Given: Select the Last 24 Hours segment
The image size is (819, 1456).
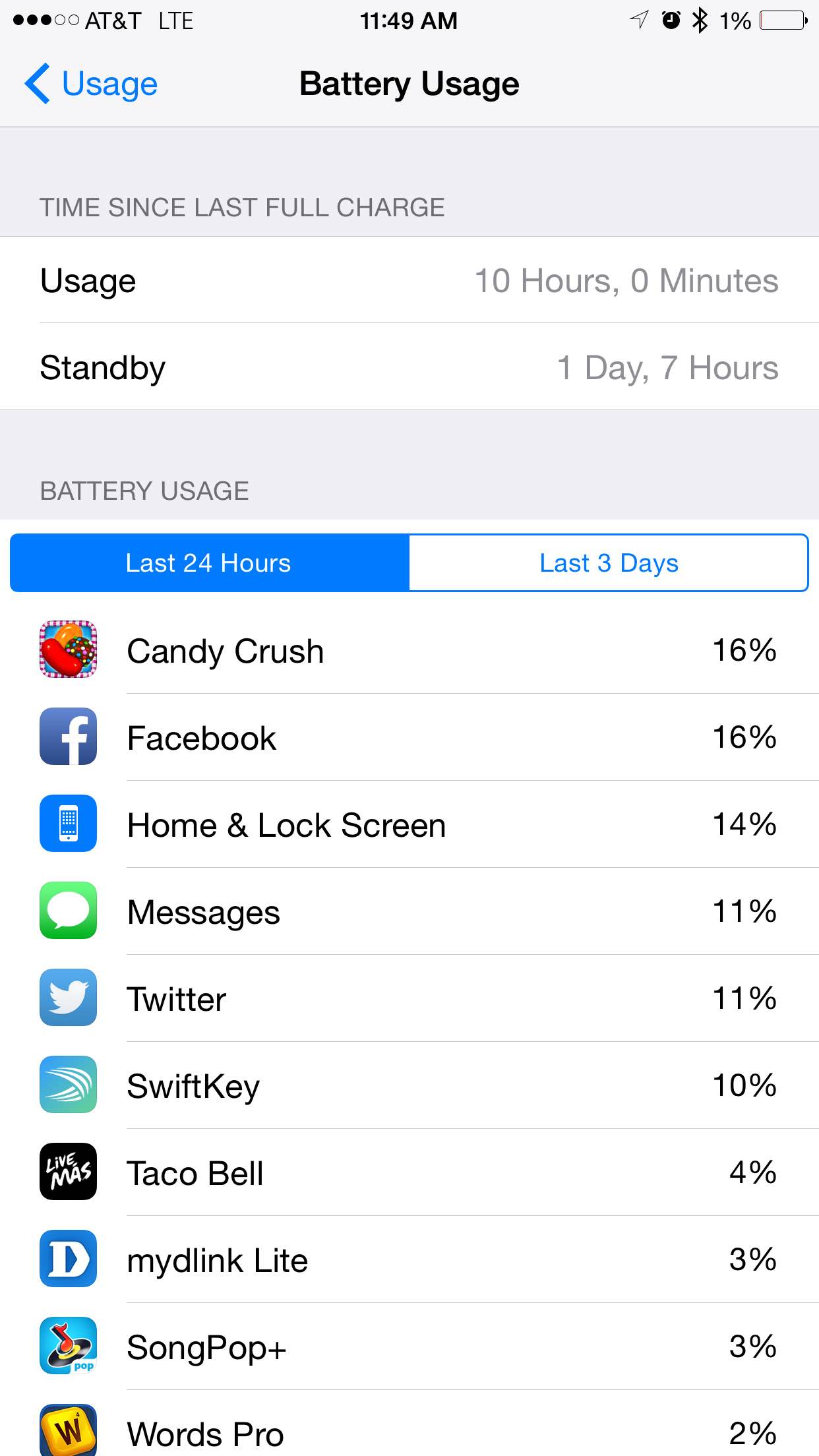Looking at the screenshot, I should [210, 563].
